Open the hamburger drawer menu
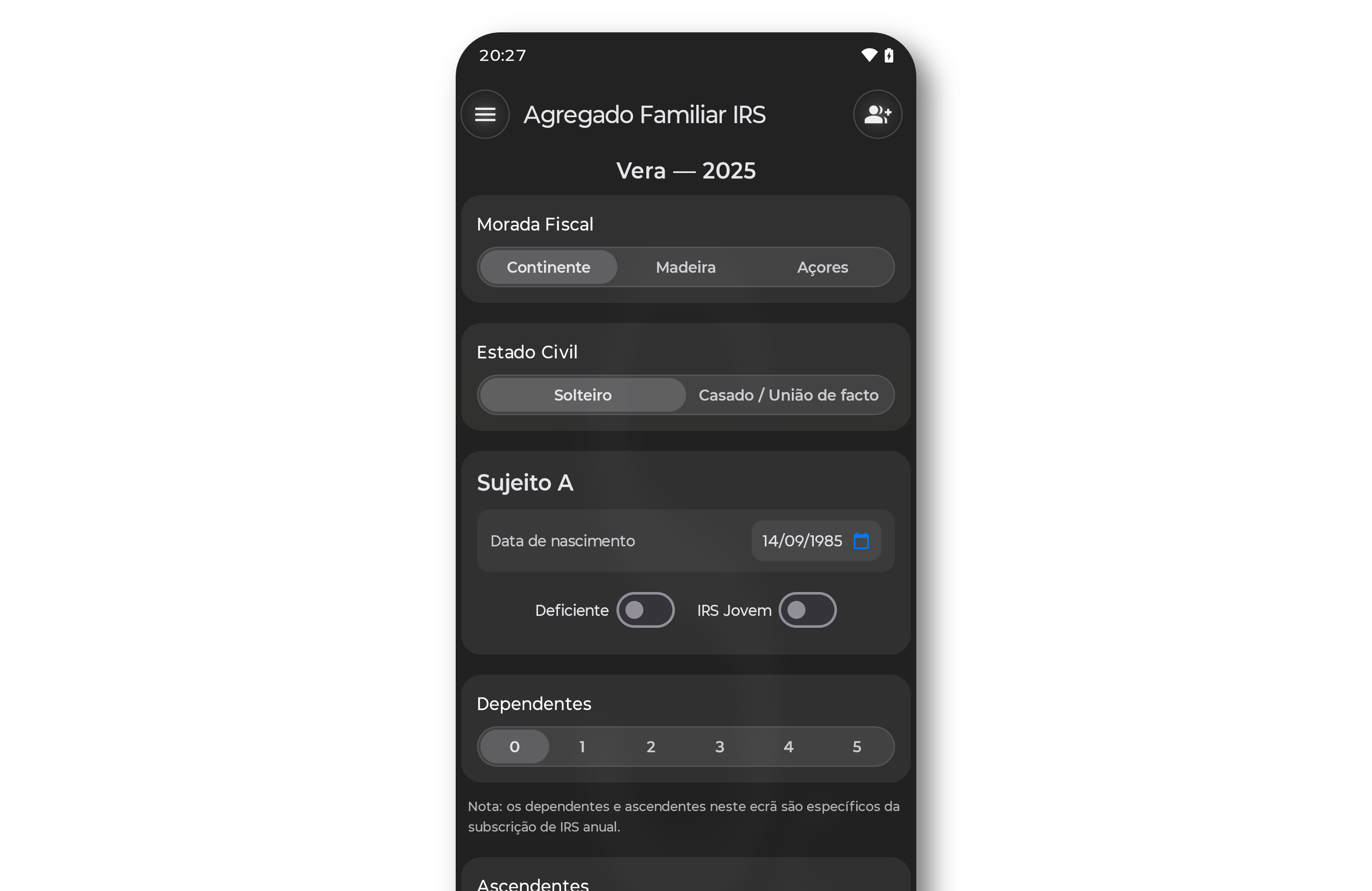 coord(485,114)
